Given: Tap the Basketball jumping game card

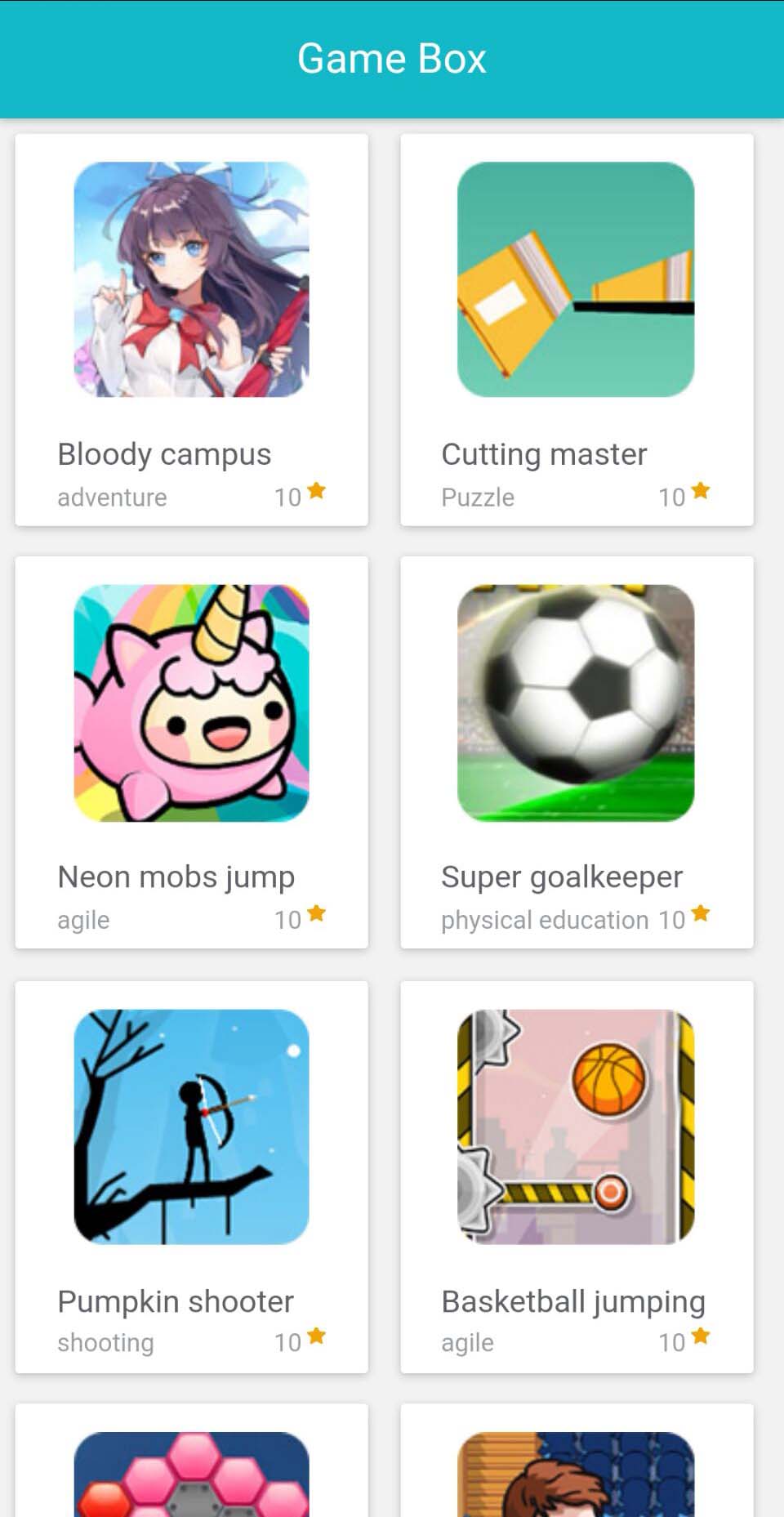Looking at the screenshot, I should 577,1177.
